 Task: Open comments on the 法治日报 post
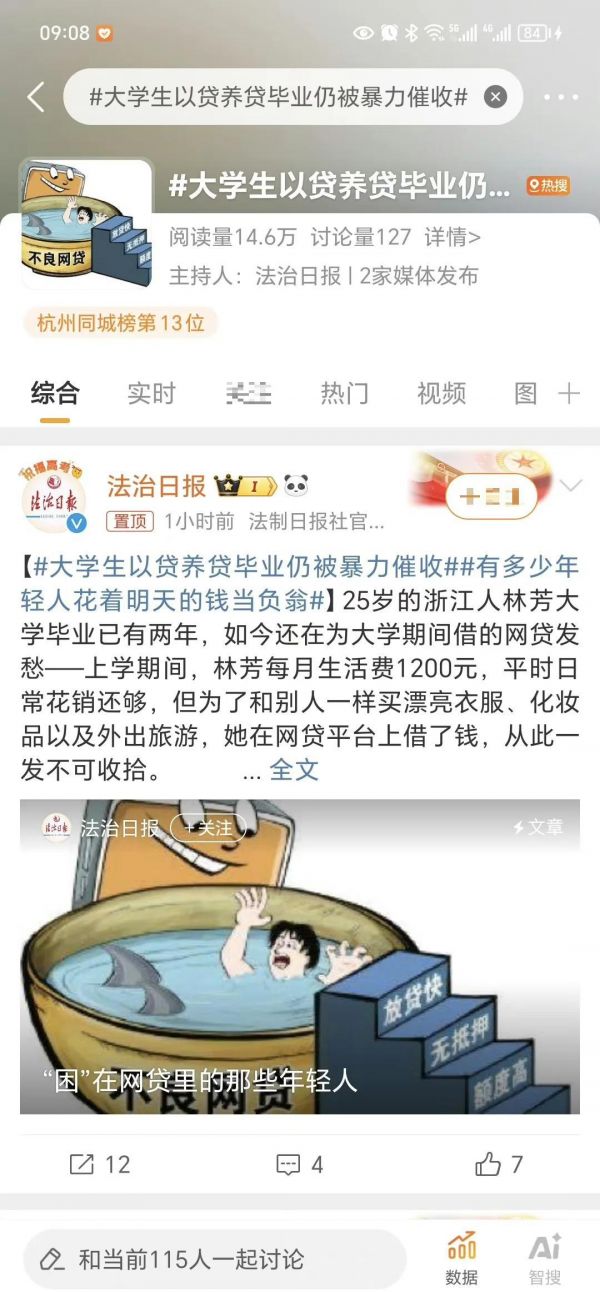(299, 1164)
